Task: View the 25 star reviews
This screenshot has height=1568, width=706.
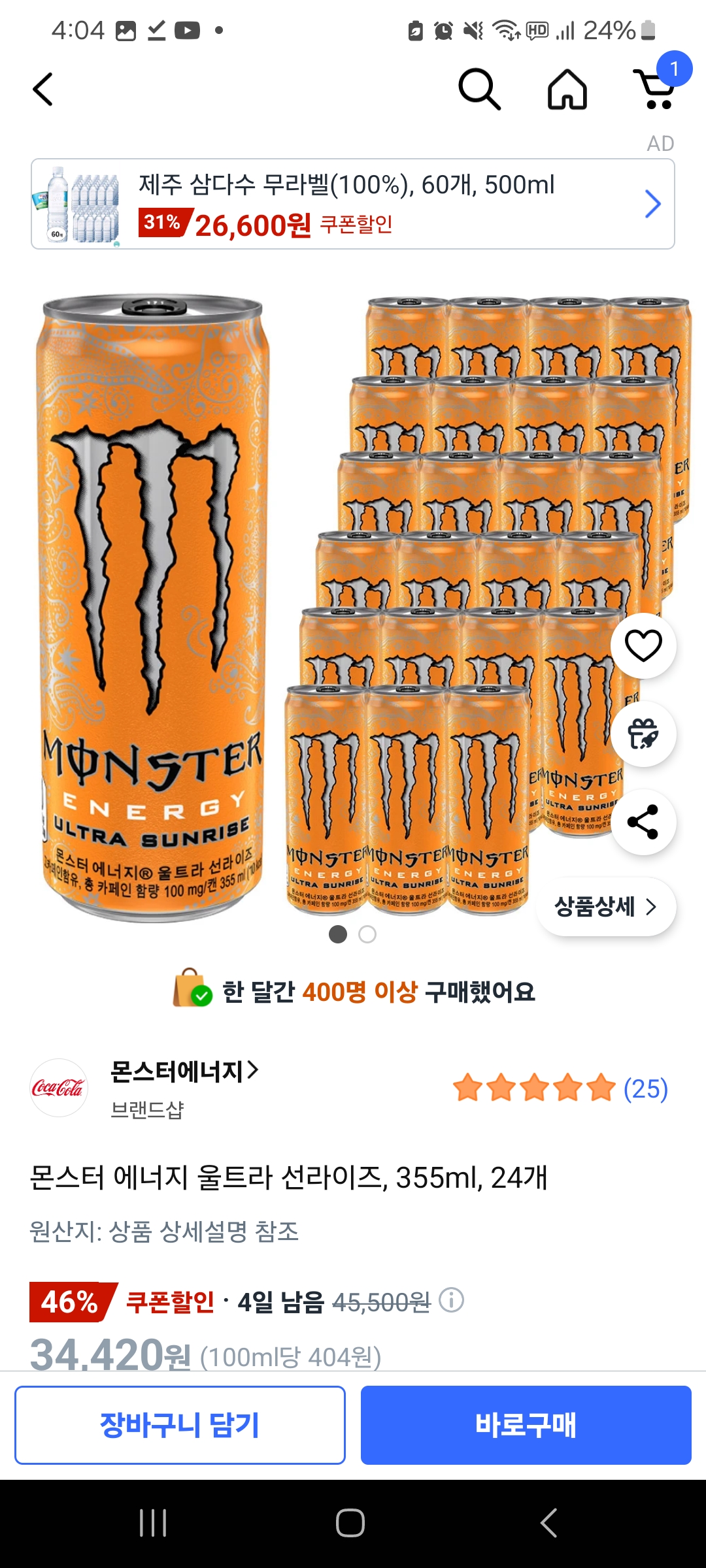Action: pyautogui.click(x=560, y=1088)
